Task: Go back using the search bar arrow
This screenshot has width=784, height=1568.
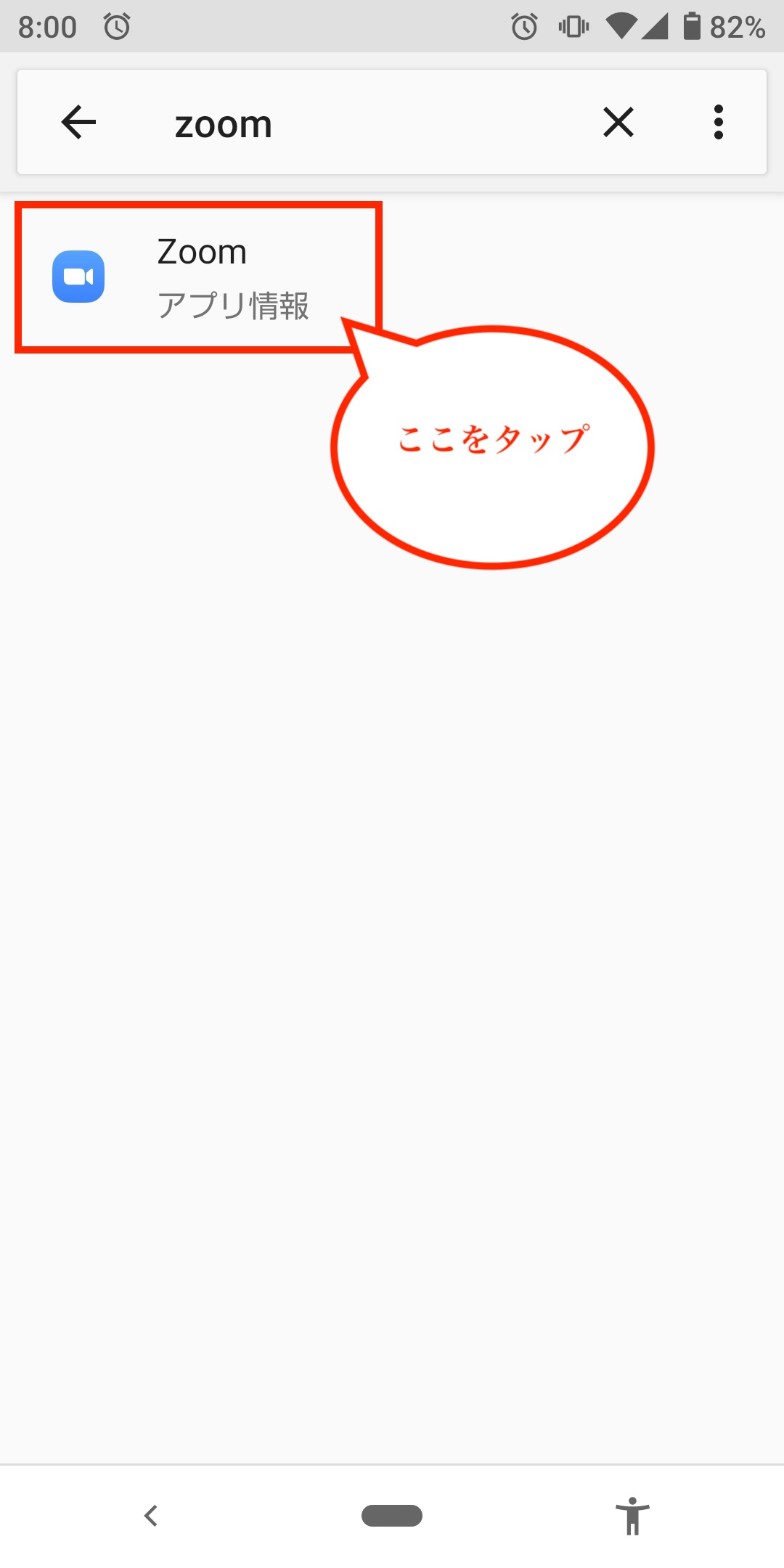Action: click(x=78, y=122)
